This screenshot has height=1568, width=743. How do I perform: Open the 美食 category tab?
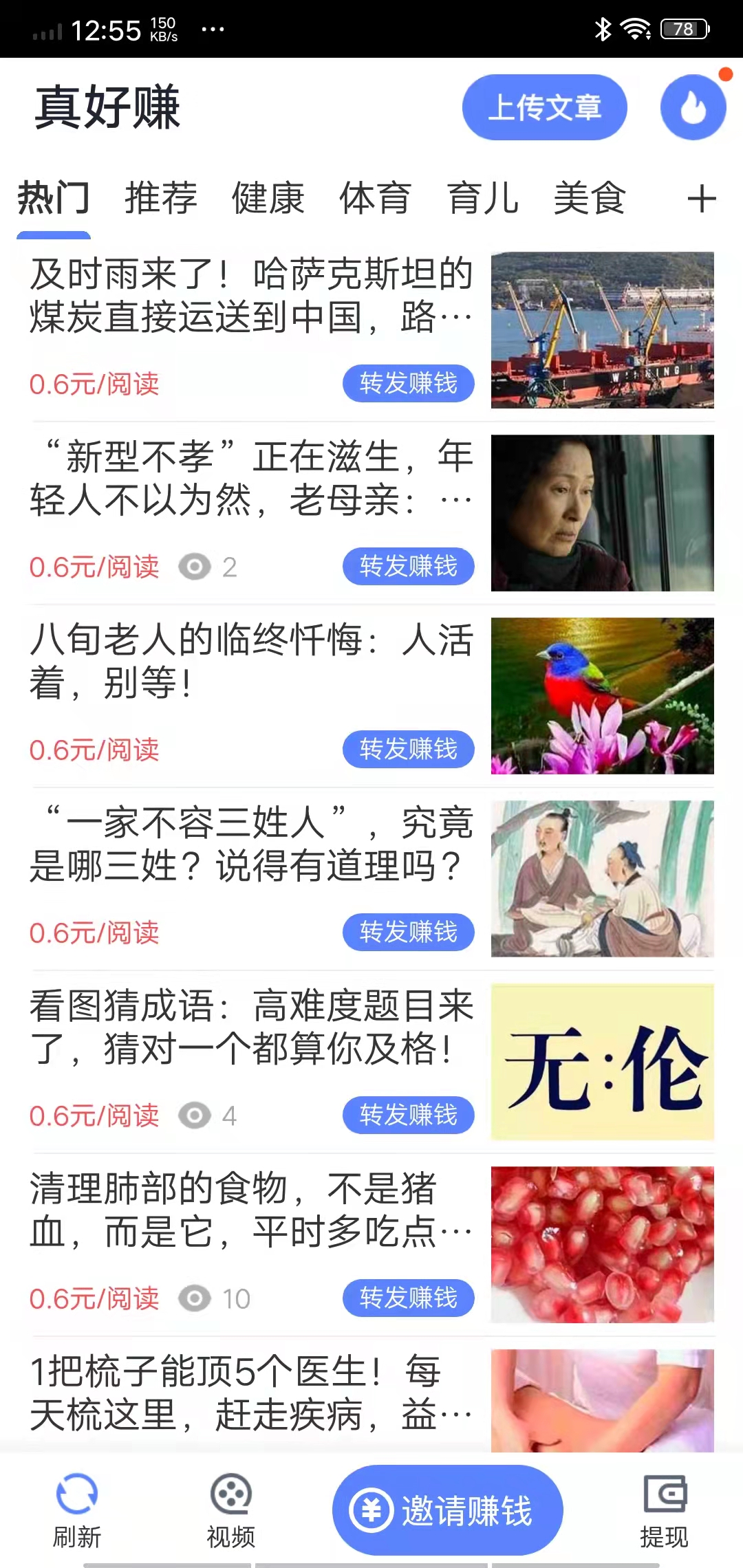[x=590, y=198]
